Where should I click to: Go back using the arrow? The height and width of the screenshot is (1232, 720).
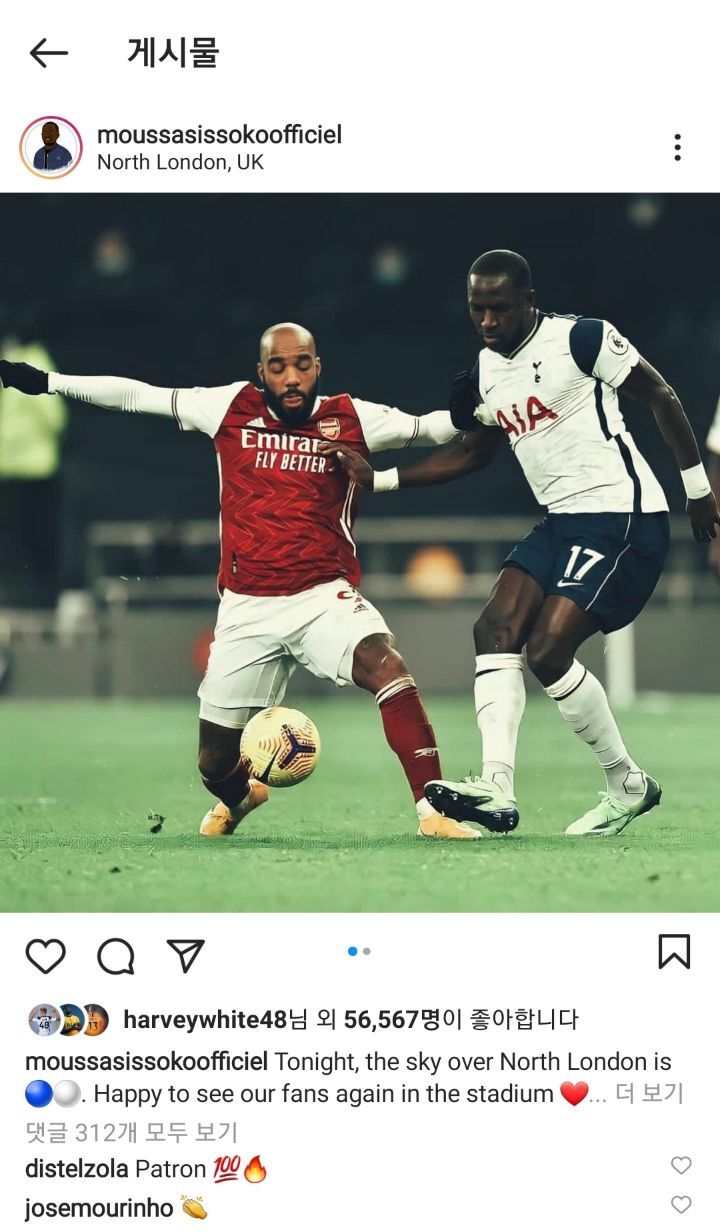click(x=48, y=53)
